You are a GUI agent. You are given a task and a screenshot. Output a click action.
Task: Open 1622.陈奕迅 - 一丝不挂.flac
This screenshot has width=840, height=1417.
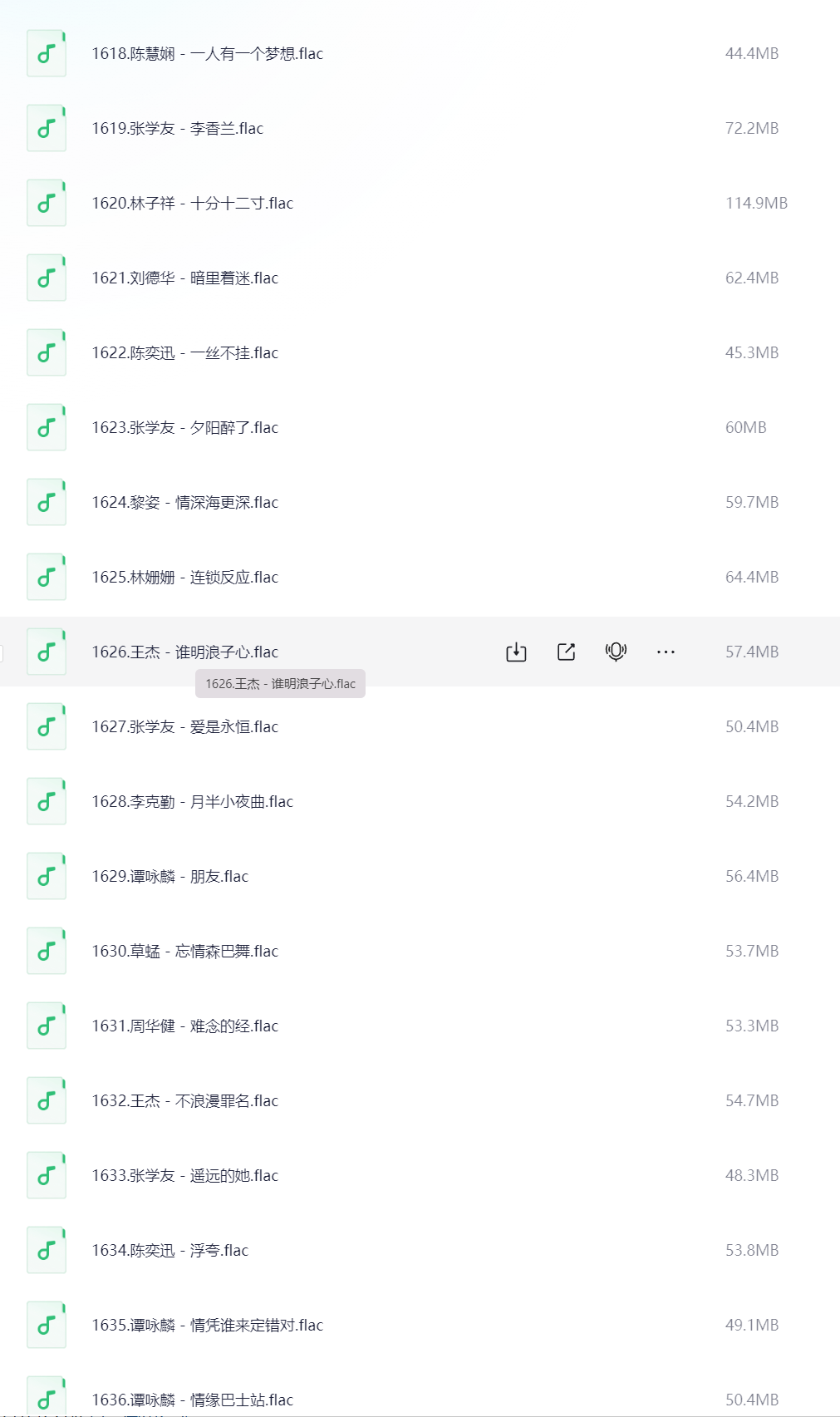(x=184, y=353)
